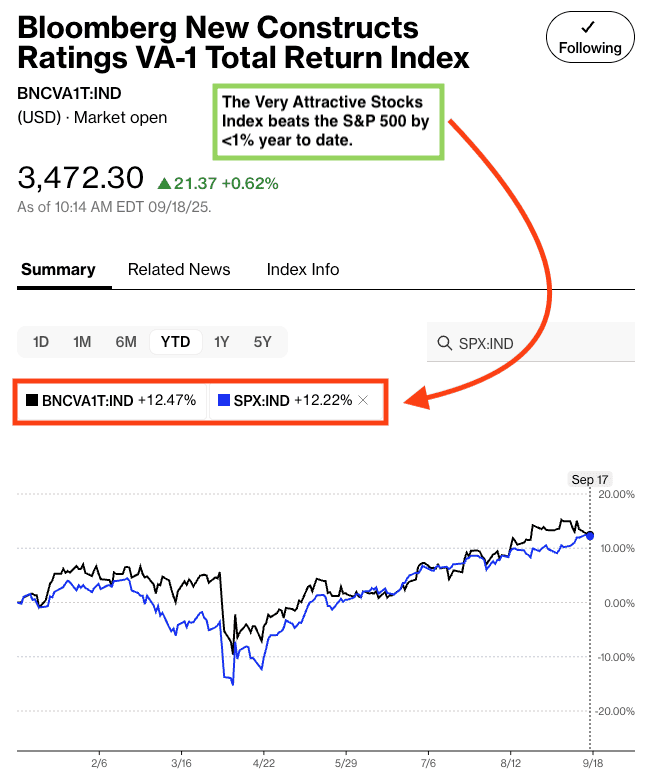The width and height of the screenshot is (654, 782).
Task: Remove SPX:IND from the comparison
Action: click(x=363, y=400)
